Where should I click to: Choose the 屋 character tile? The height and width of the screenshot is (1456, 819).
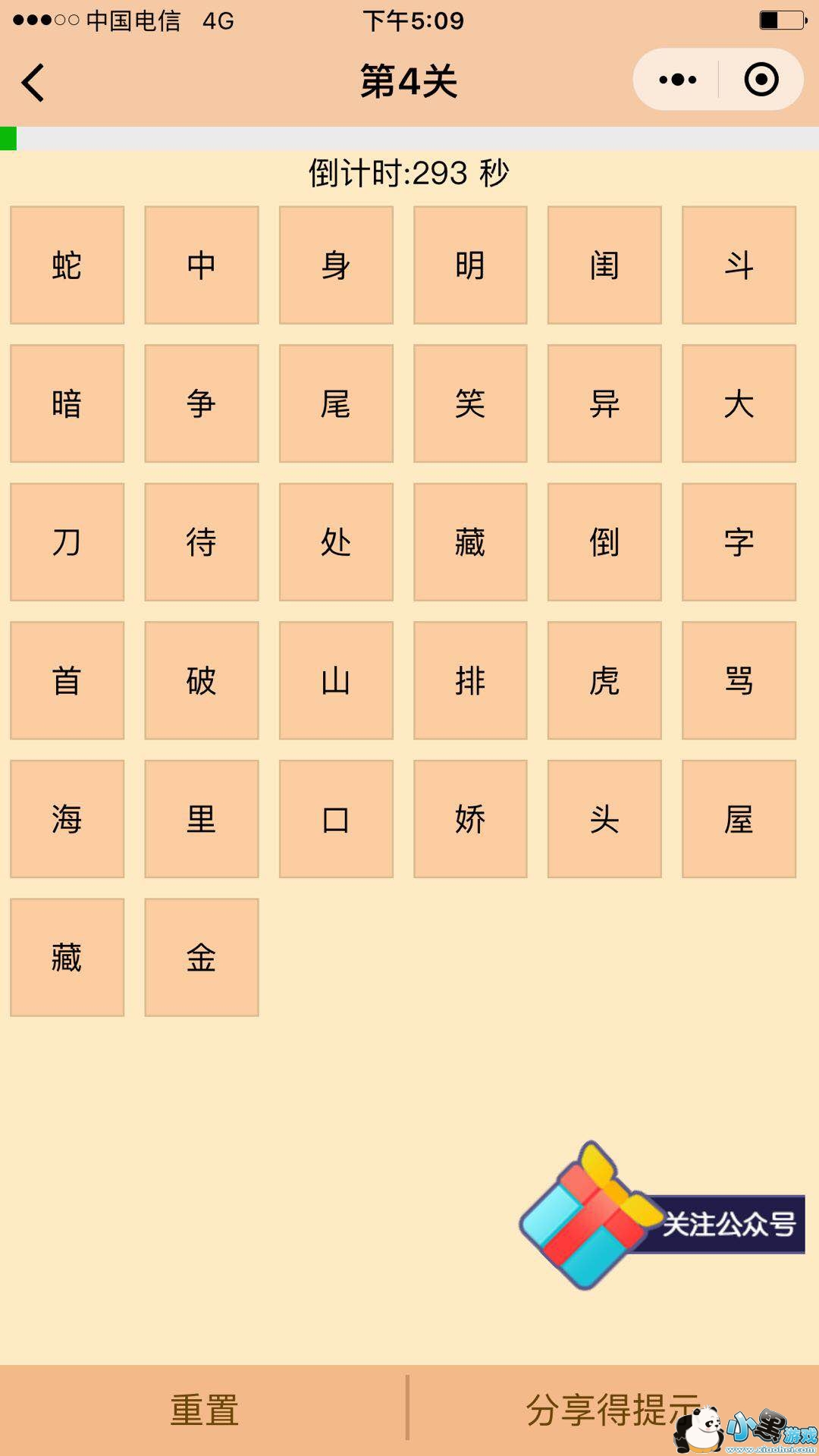click(x=739, y=819)
